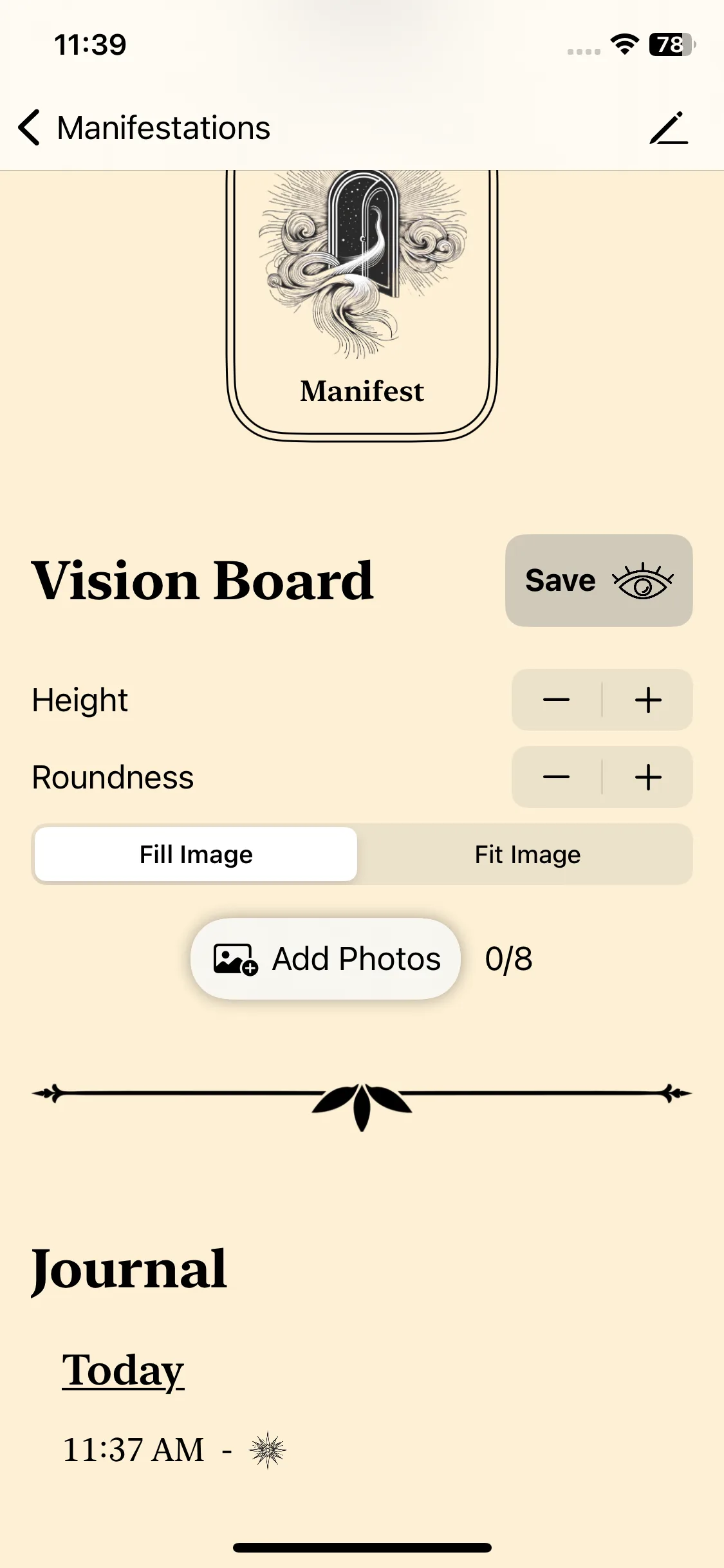The height and width of the screenshot is (1568, 724).
Task: Increase the Height value
Action: pyautogui.click(x=647, y=700)
